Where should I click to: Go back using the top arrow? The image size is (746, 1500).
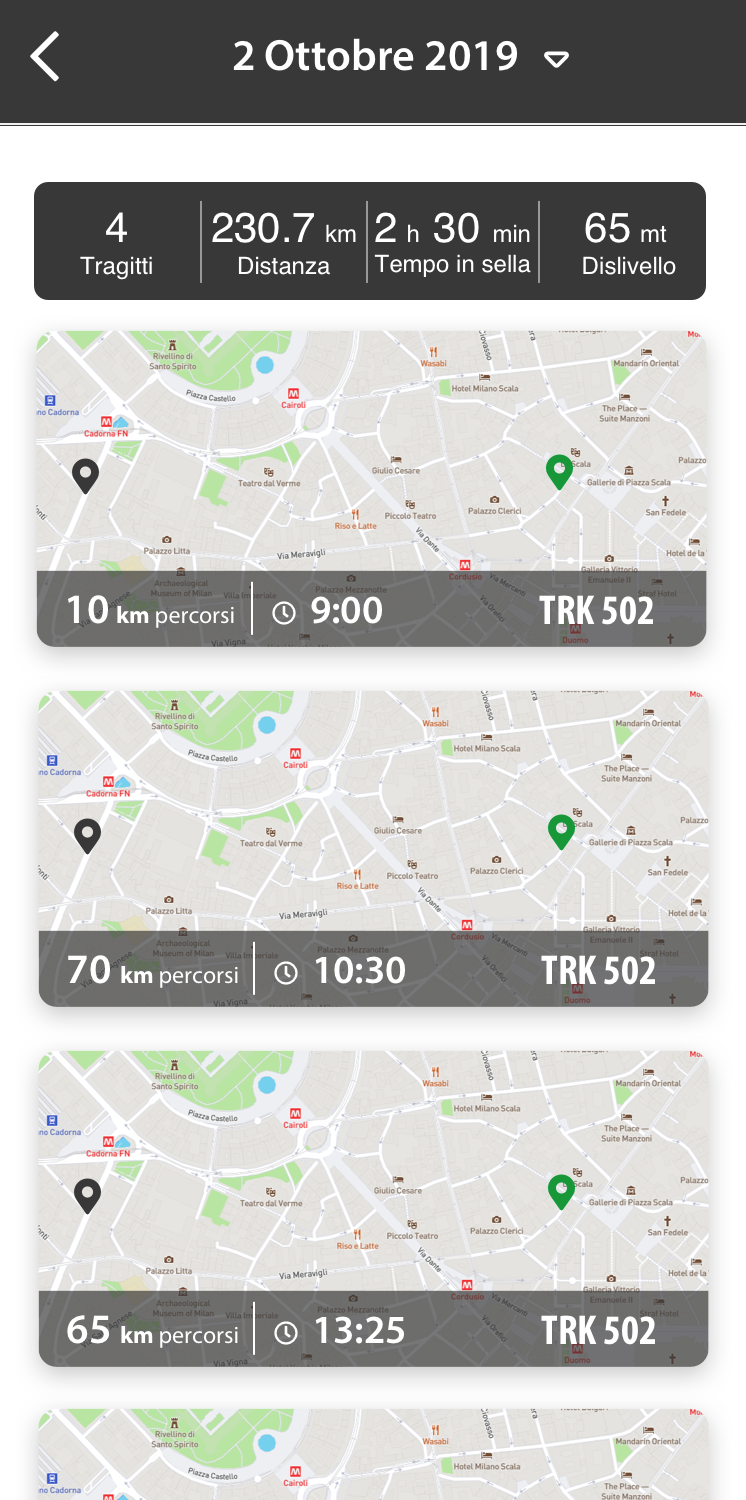coord(45,56)
